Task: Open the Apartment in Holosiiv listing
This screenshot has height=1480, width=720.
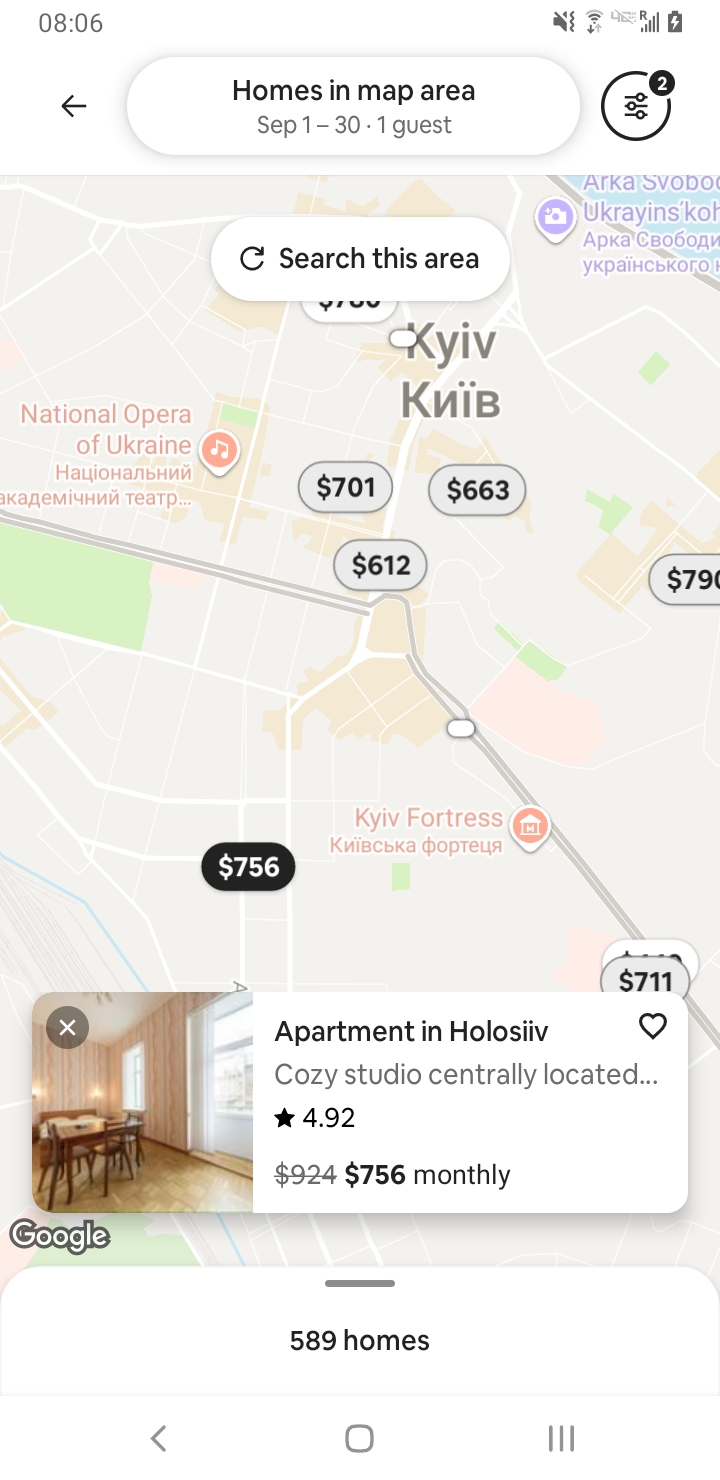Action: (465, 1100)
